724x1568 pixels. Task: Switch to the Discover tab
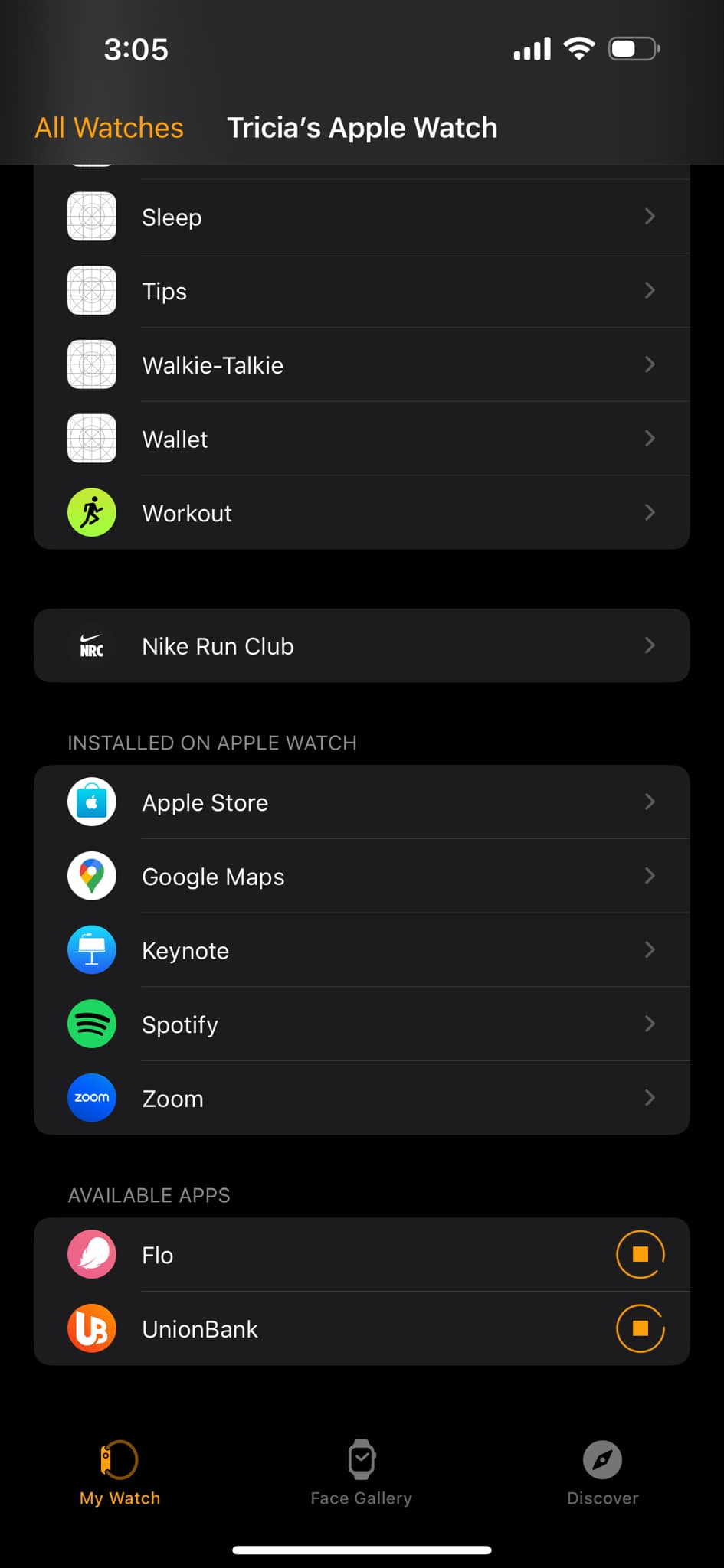(602, 1472)
